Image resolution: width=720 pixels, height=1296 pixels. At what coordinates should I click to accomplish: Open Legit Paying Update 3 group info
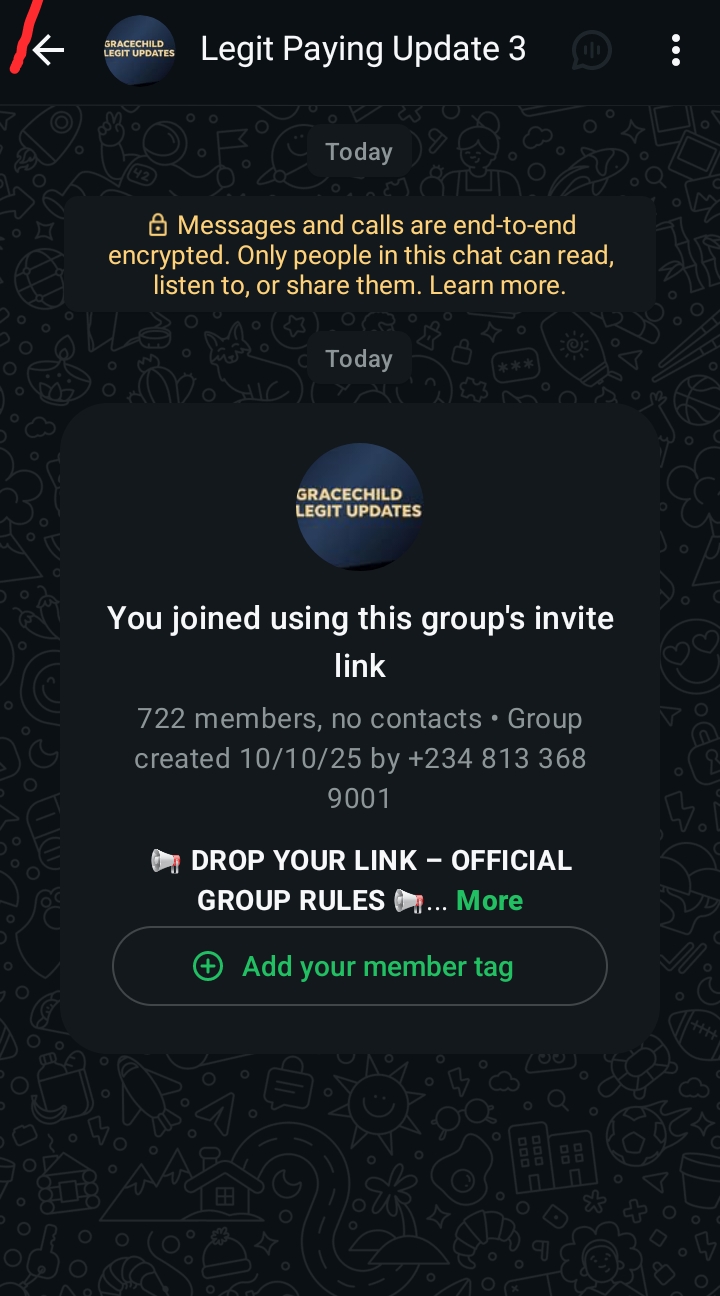[362, 50]
